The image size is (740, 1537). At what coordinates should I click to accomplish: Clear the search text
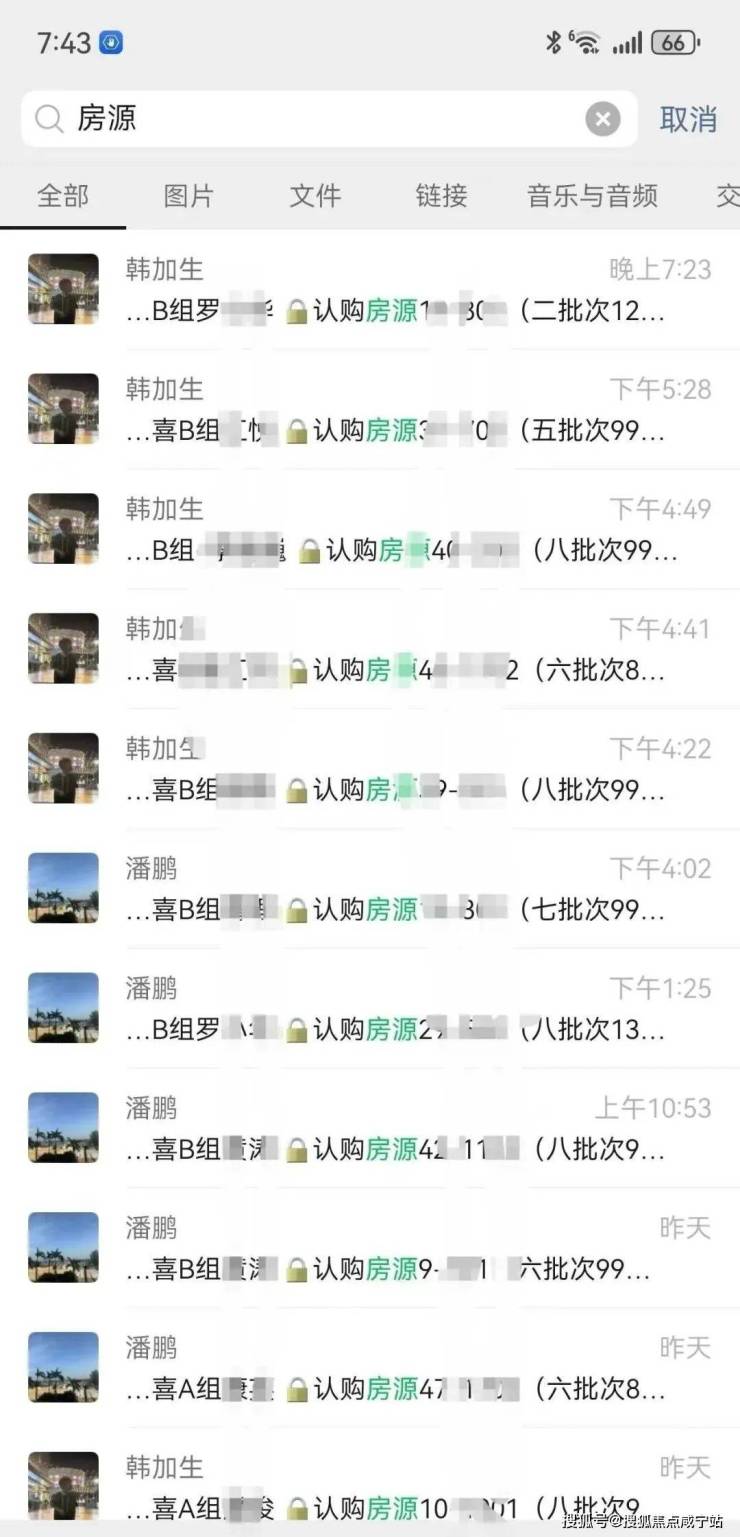click(602, 120)
